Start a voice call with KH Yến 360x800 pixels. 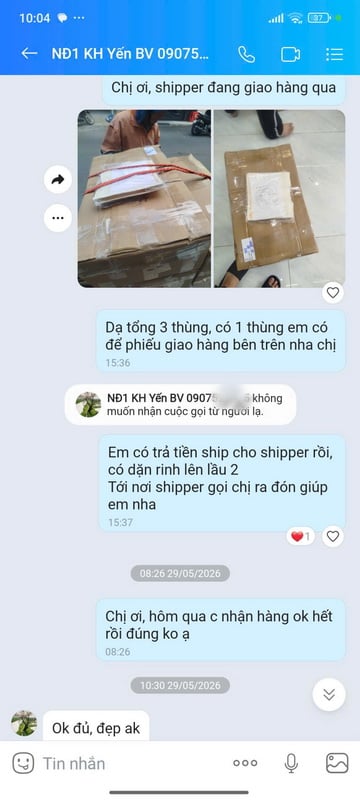pos(246,54)
